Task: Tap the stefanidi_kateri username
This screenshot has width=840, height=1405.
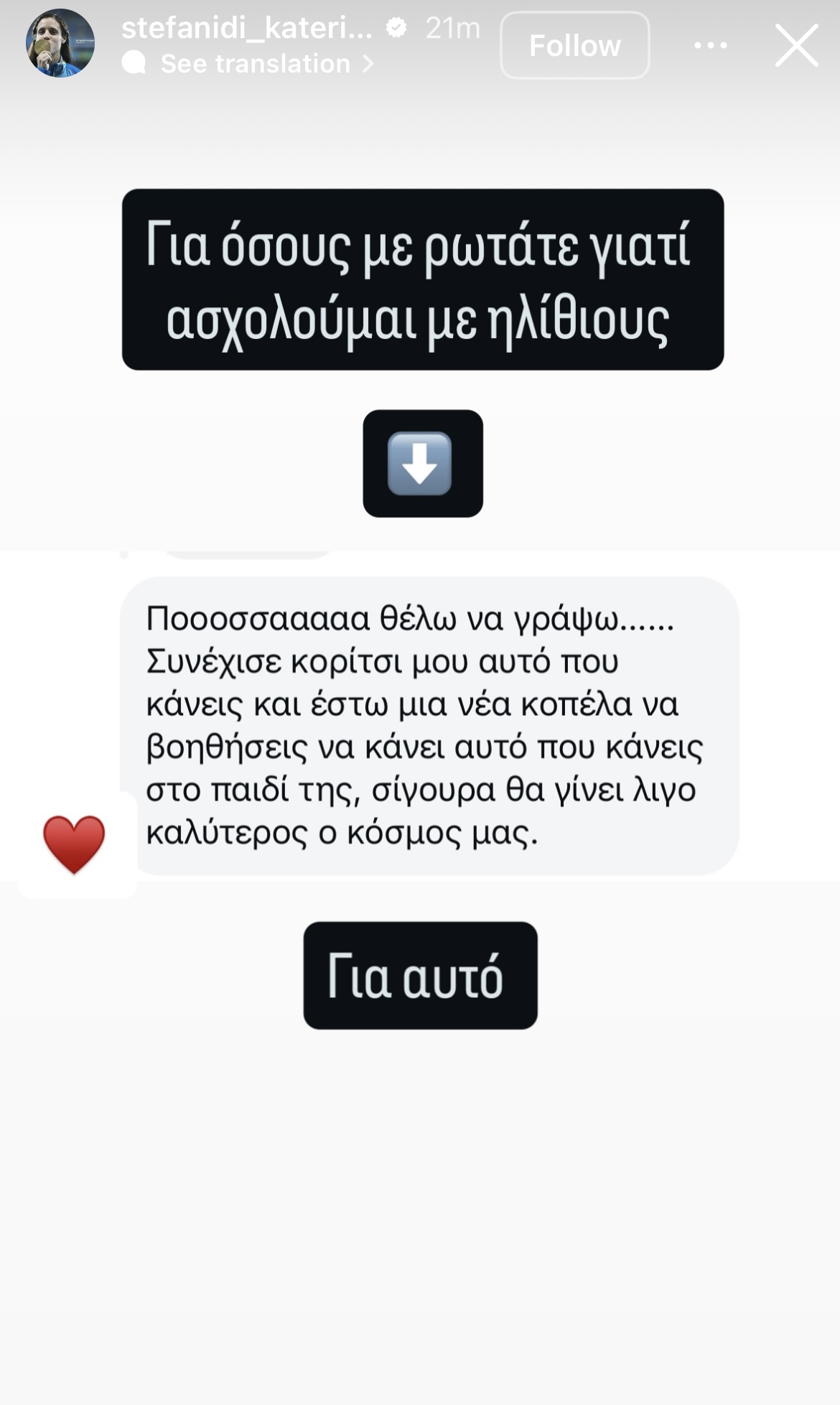Action: 246,28
